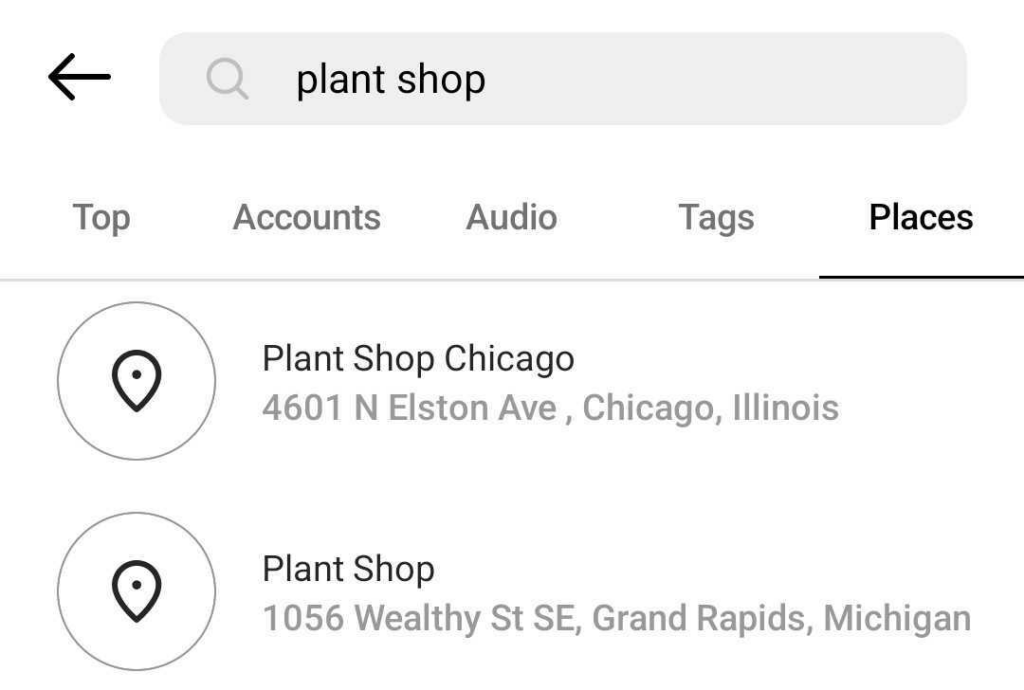This screenshot has height=690, width=1024.
Task: Switch to the Top tab
Action: pyautogui.click(x=101, y=217)
